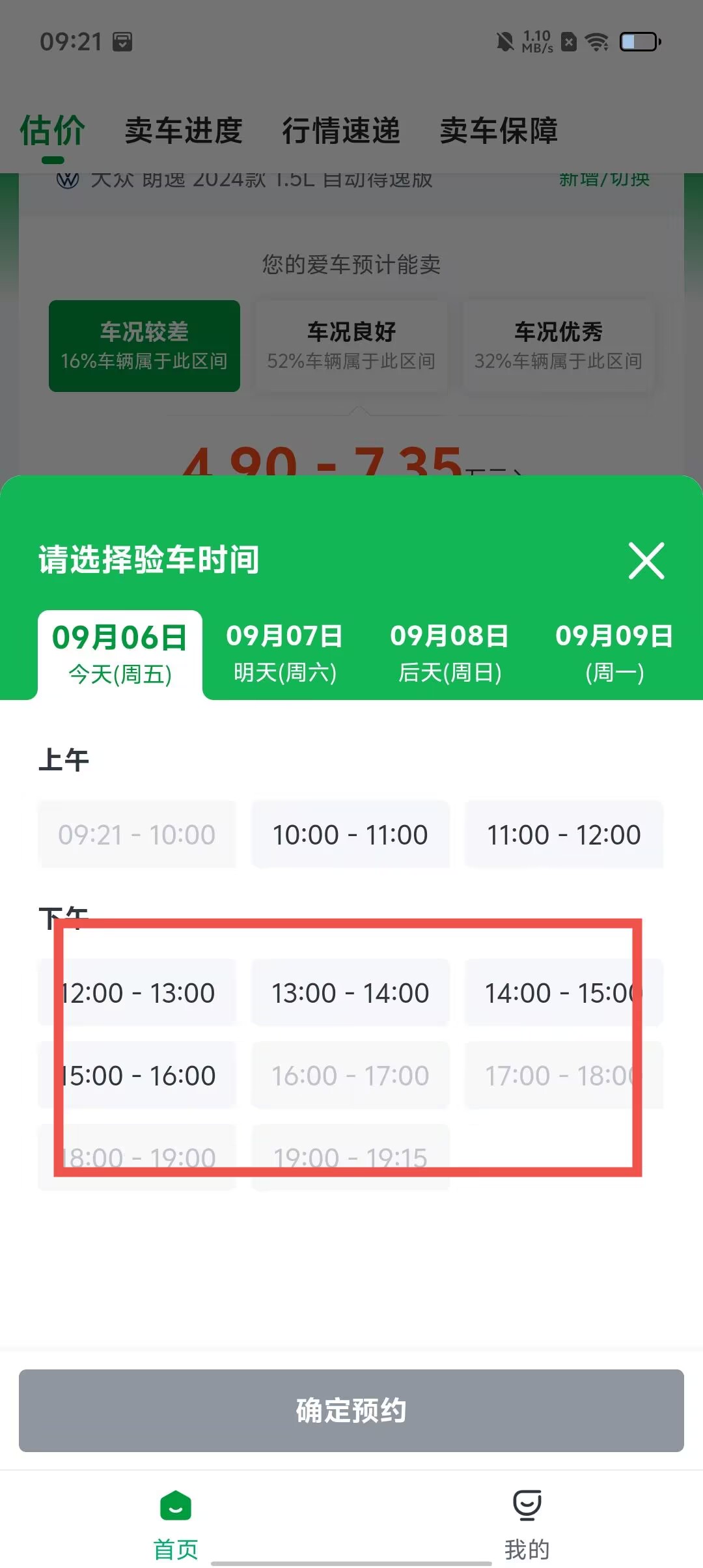
Task: Select the 10:00 - 11:00 time slot
Action: pos(350,835)
